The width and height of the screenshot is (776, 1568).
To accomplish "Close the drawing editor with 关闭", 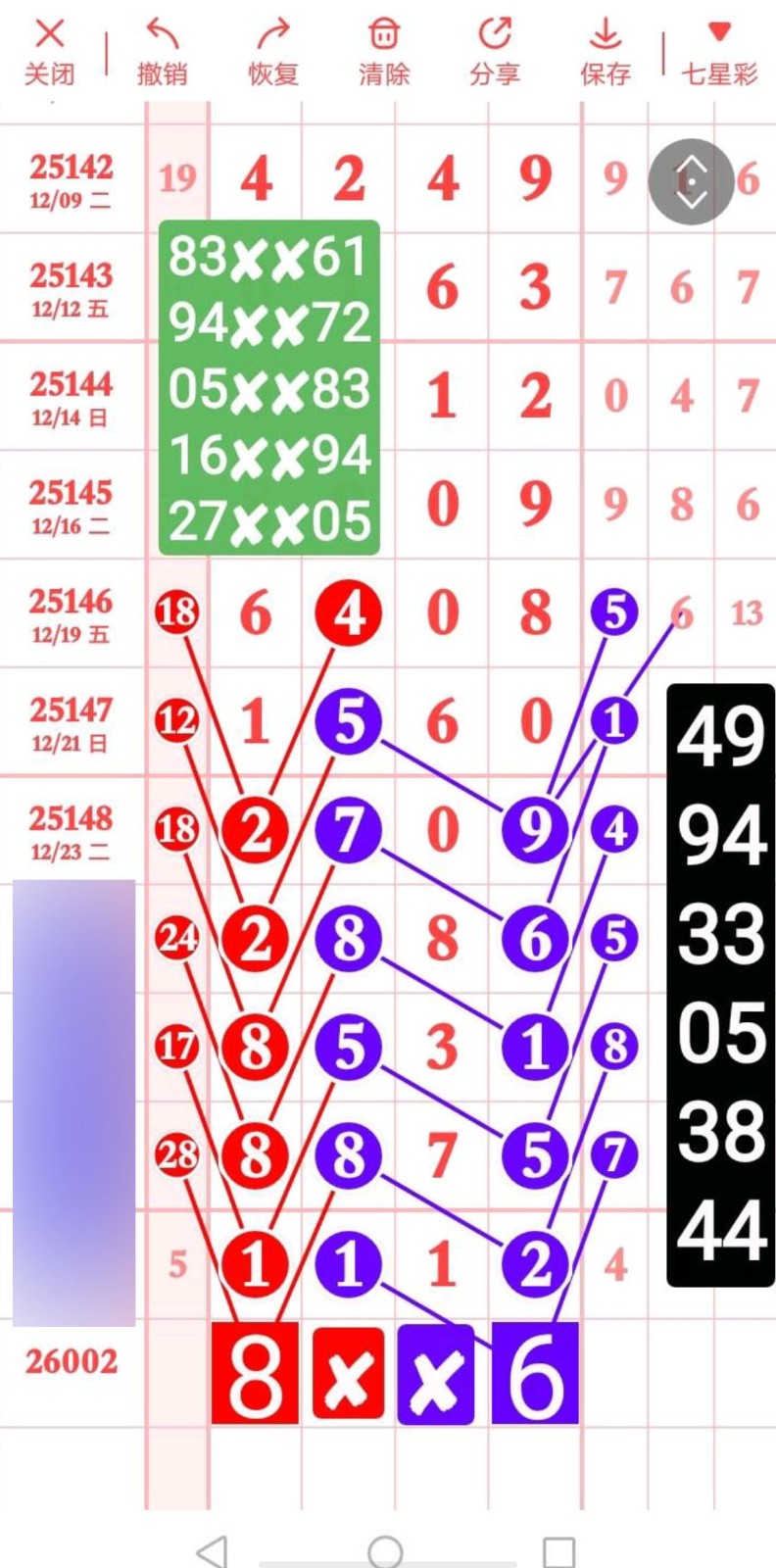I will pos(49,52).
